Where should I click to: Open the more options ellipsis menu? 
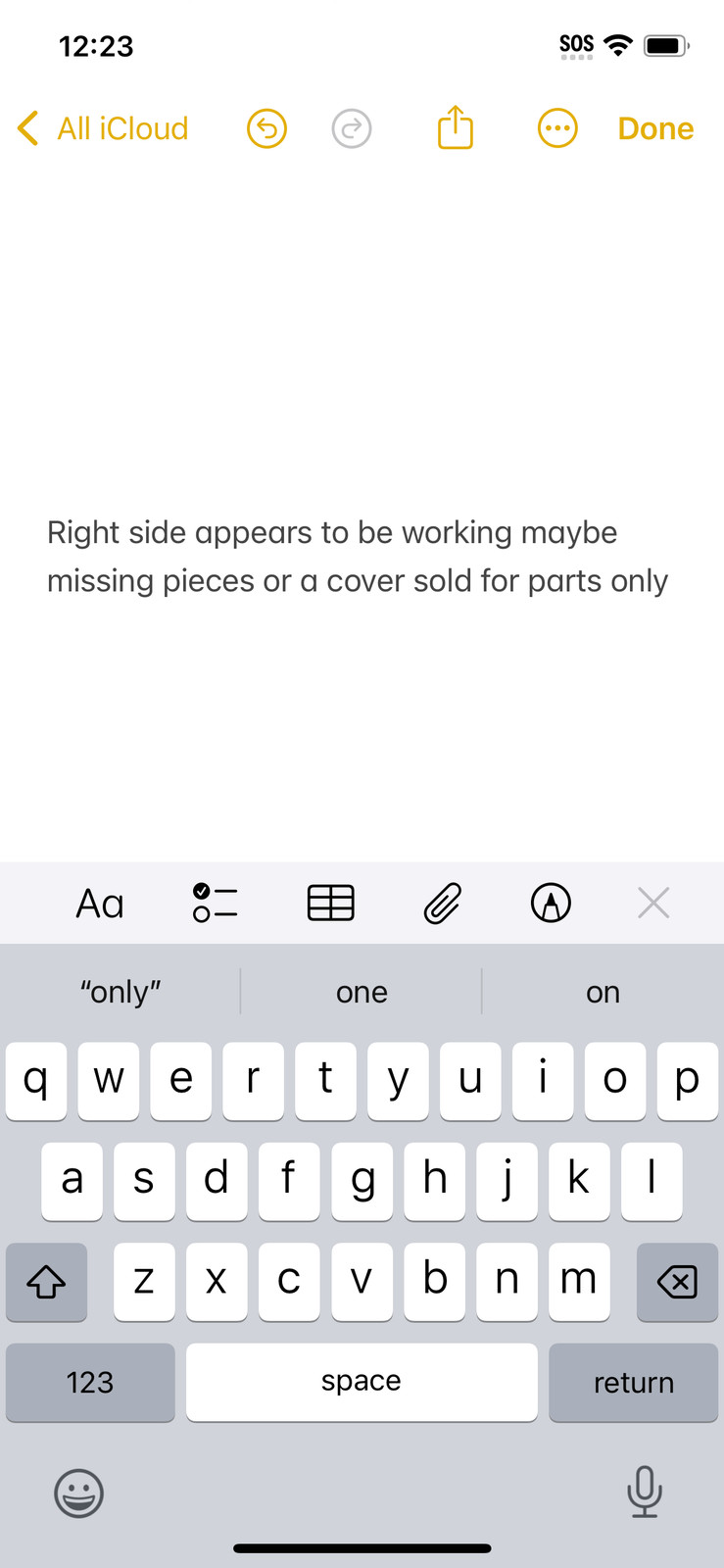tap(557, 128)
